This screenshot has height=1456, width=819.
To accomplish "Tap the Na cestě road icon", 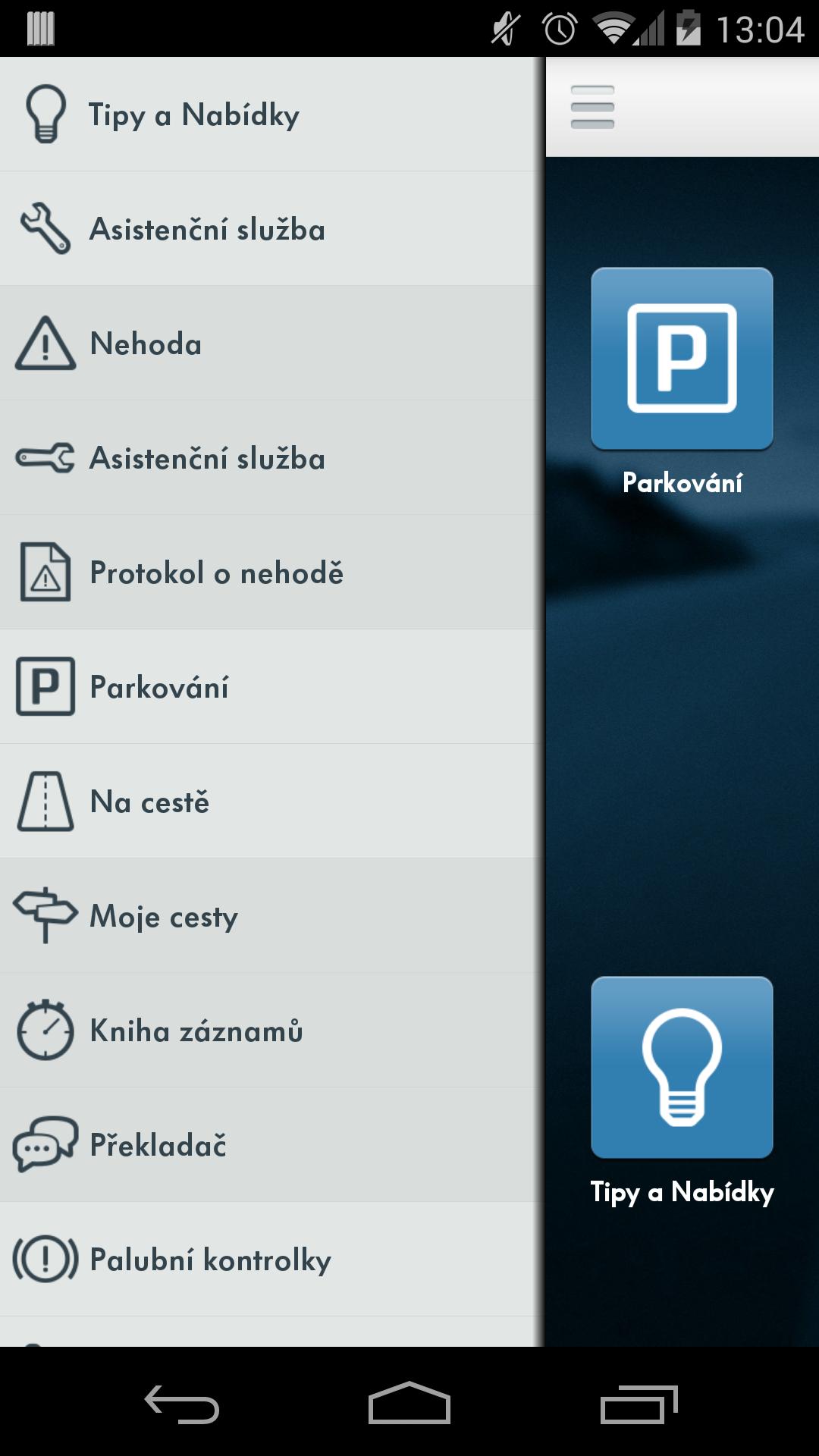I will [x=43, y=802].
